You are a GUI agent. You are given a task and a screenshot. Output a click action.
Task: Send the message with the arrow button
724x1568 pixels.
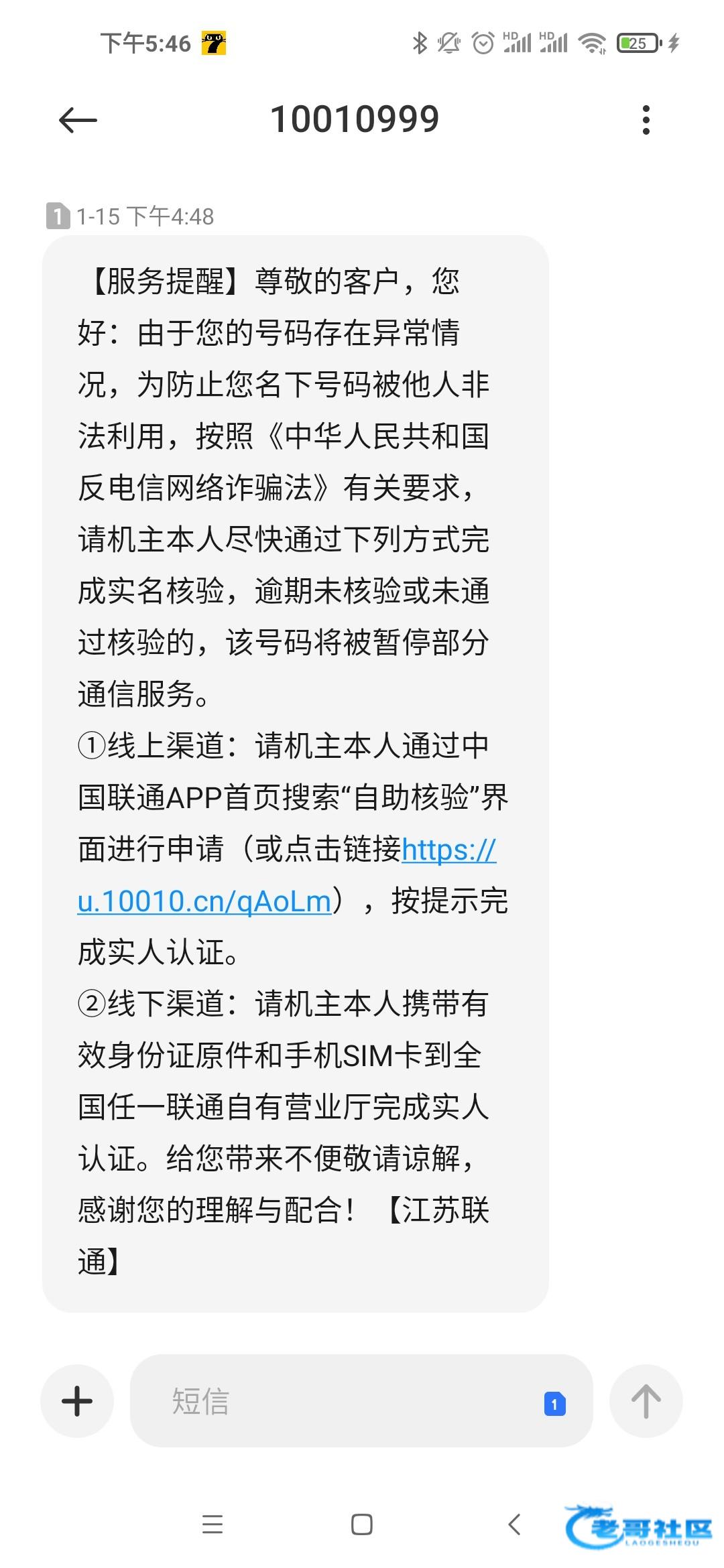point(646,1401)
